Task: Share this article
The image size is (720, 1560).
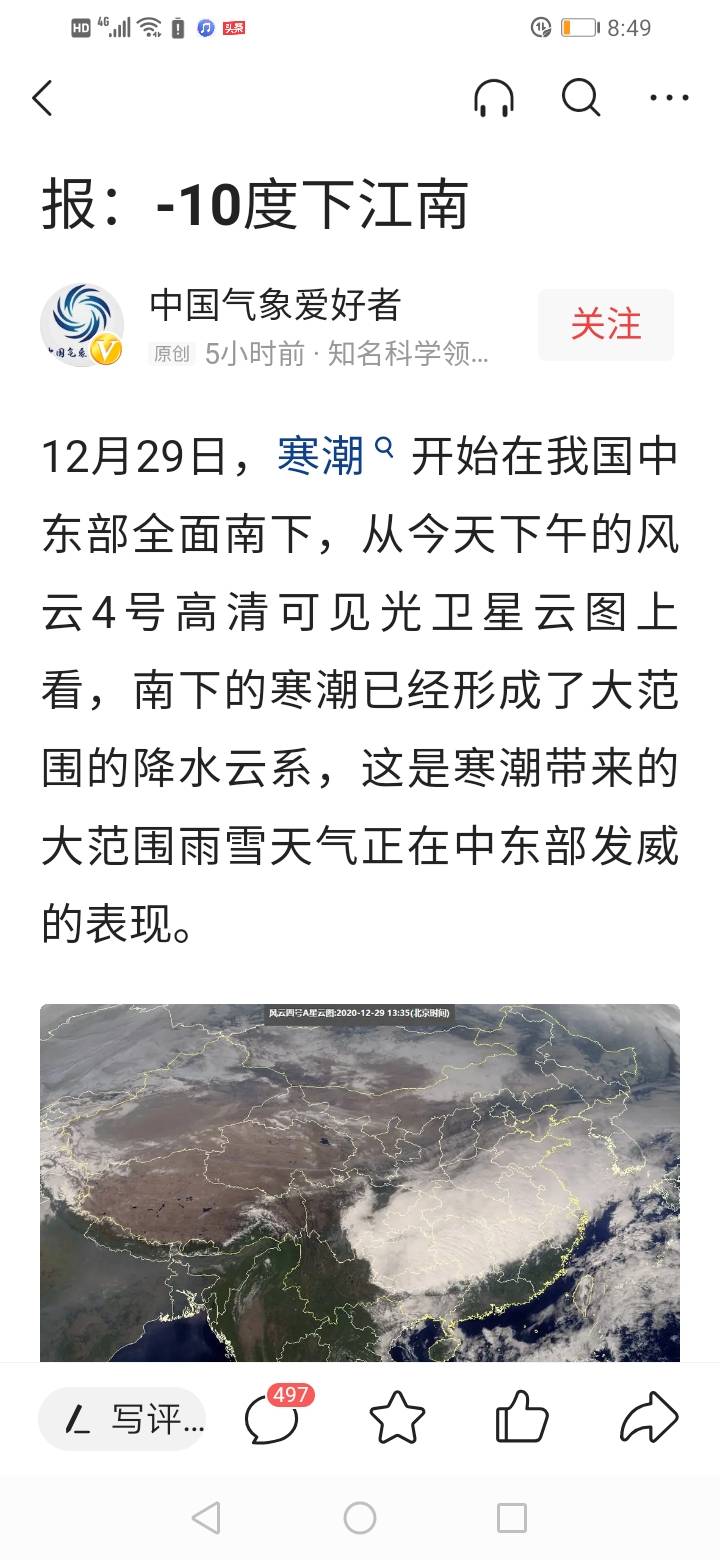Action: tap(649, 1419)
